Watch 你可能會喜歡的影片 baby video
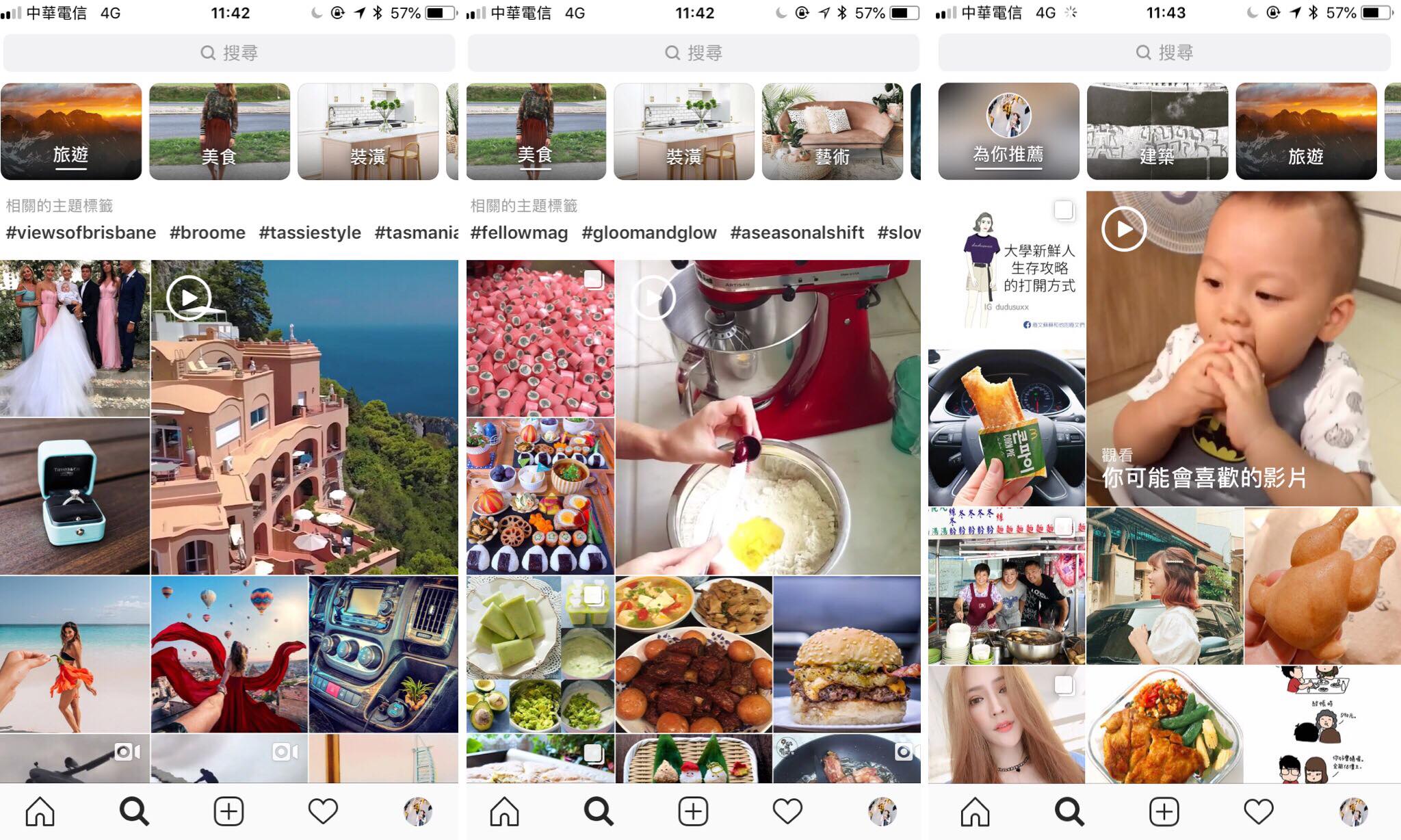The width and height of the screenshot is (1401, 840). click(1243, 349)
